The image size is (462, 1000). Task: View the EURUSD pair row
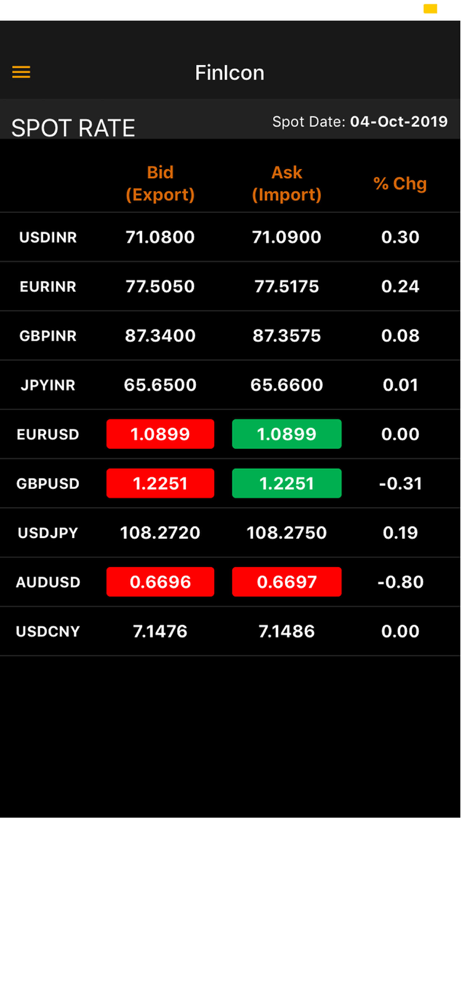[230, 434]
